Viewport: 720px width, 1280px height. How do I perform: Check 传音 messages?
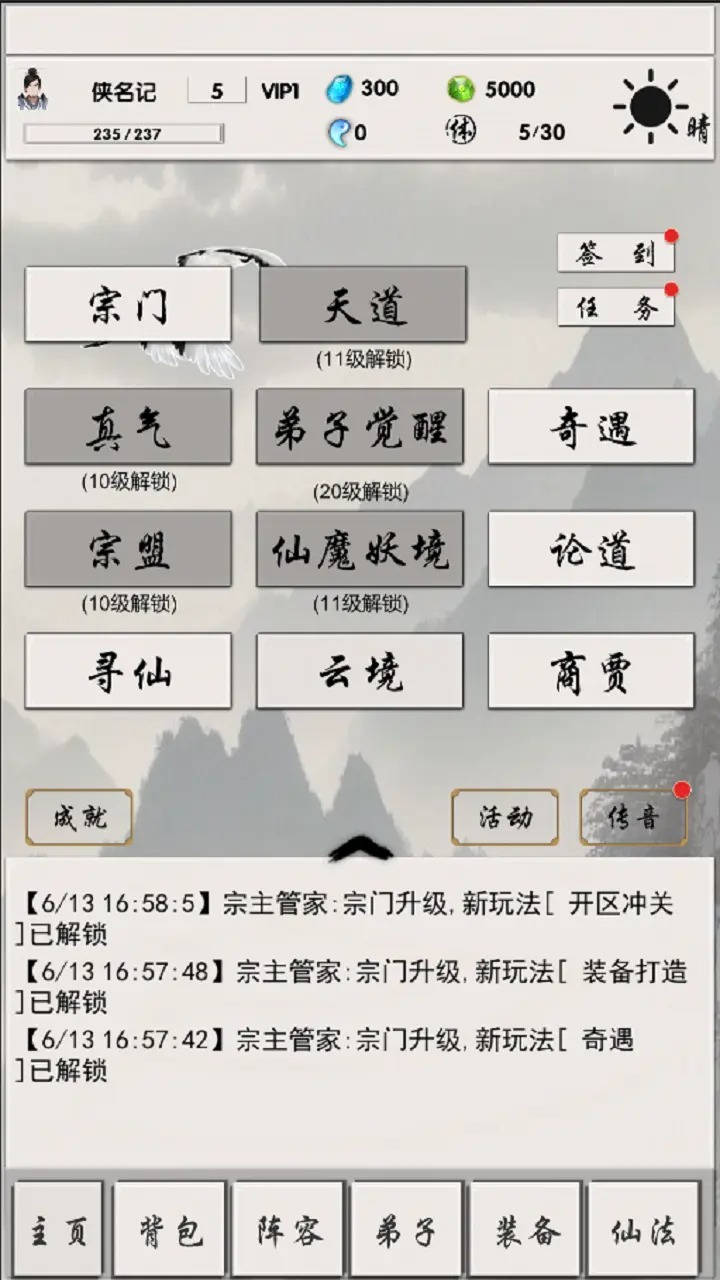pyautogui.click(x=633, y=817)
